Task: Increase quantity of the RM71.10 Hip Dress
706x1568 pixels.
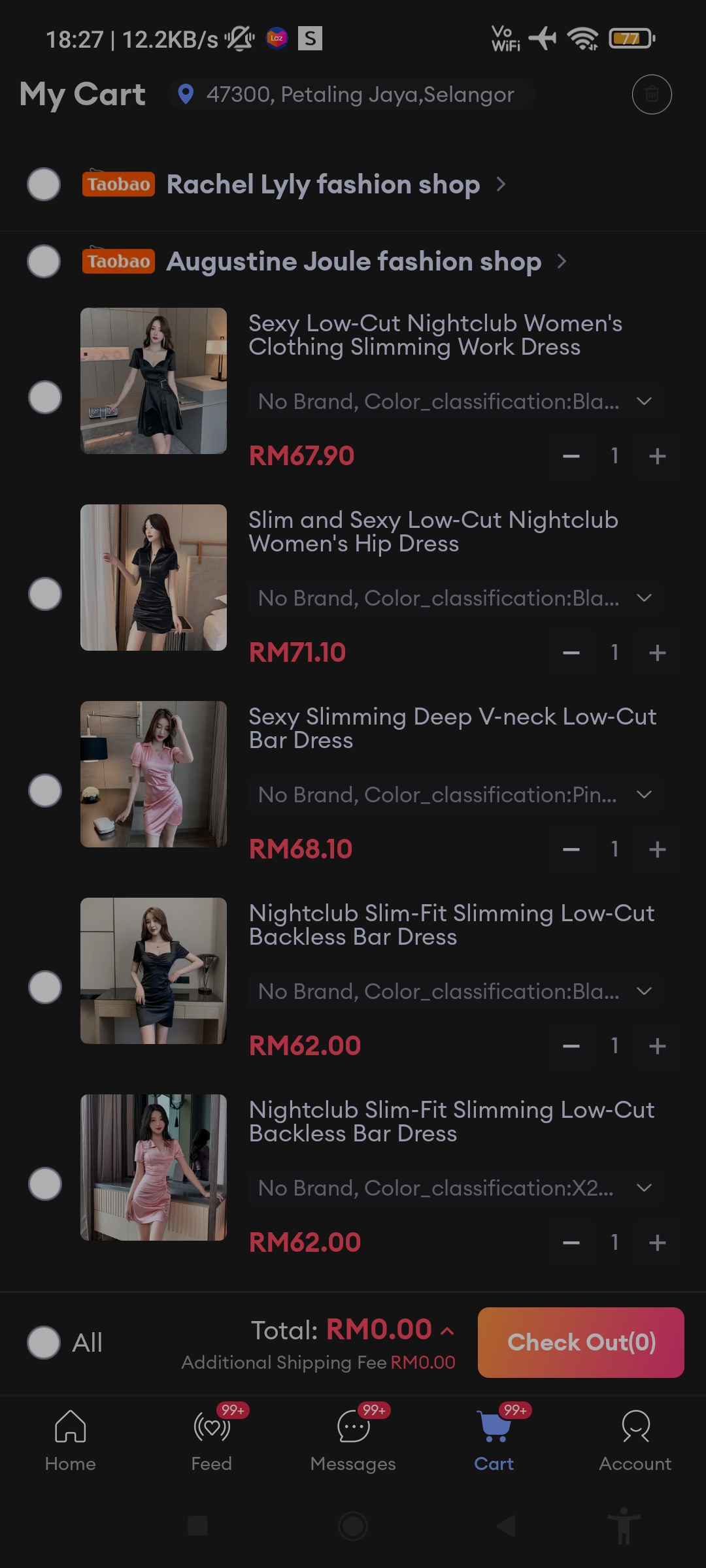Action: point(657,653)
